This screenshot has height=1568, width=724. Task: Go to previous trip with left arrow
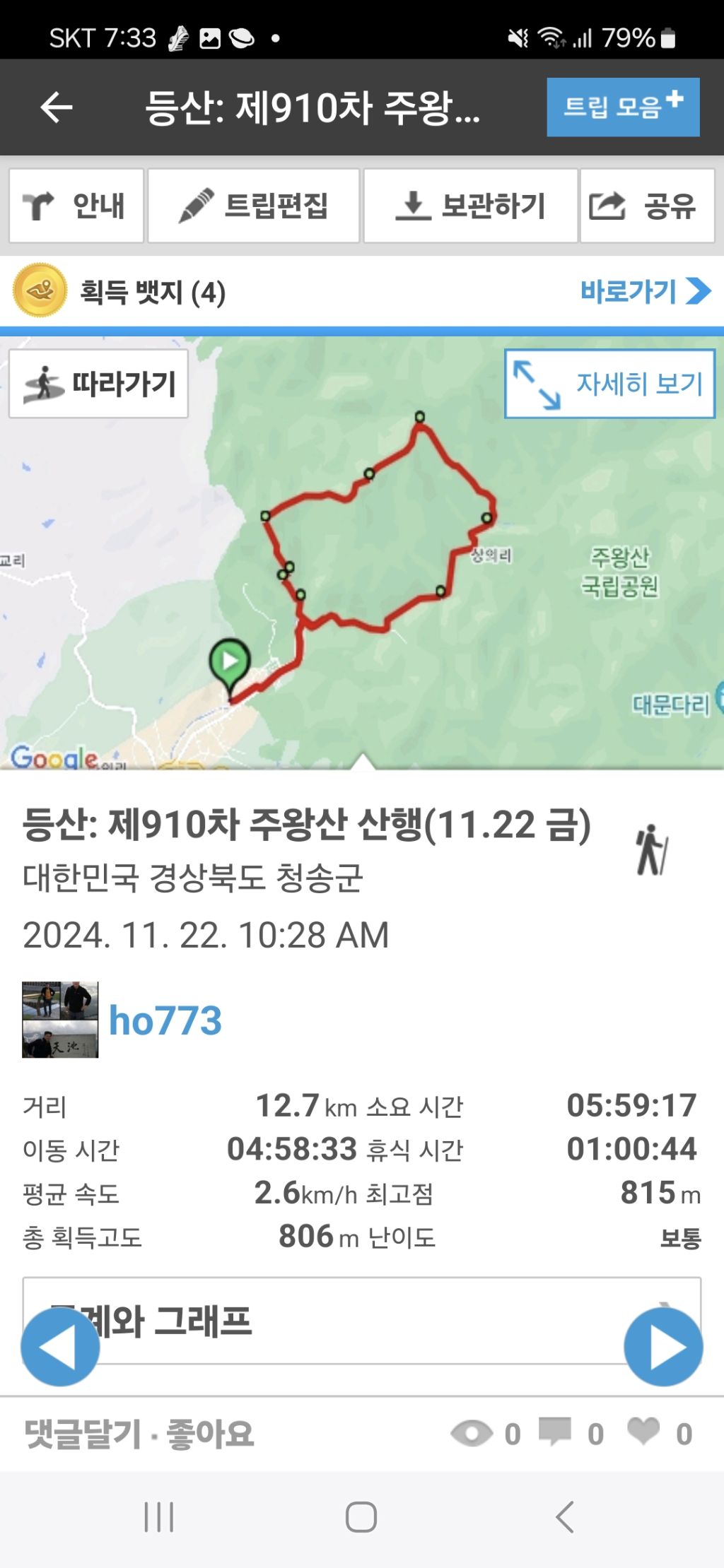pos(60,1346)
